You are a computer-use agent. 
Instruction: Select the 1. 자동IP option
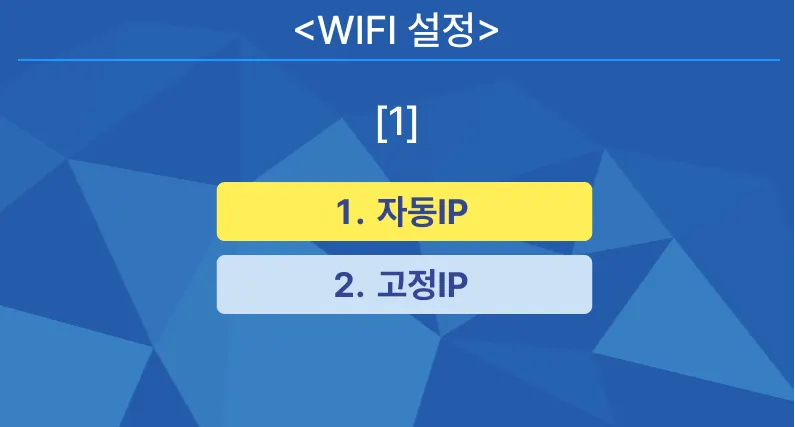[404, 212]
